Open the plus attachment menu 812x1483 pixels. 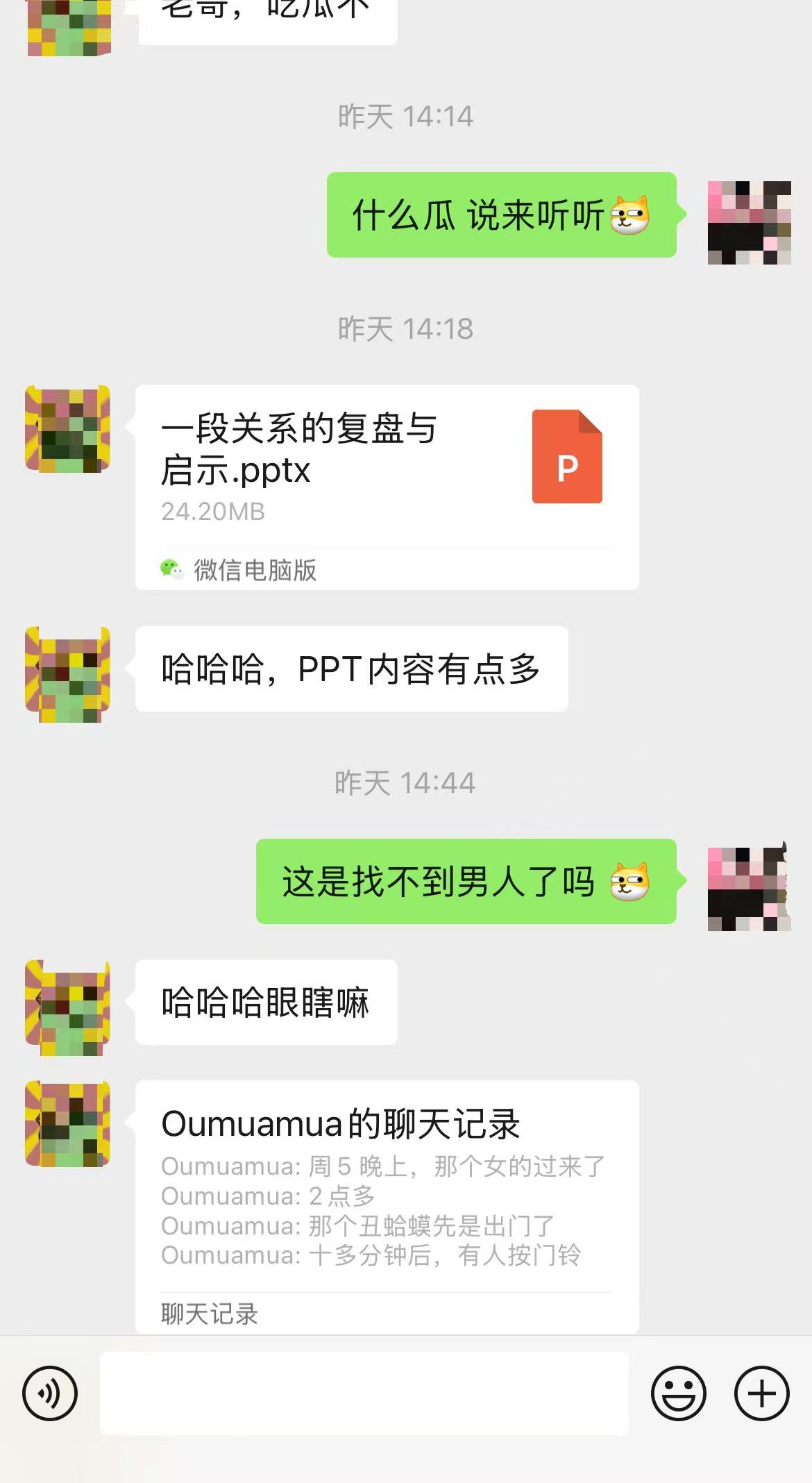[x=762, y=1393]
